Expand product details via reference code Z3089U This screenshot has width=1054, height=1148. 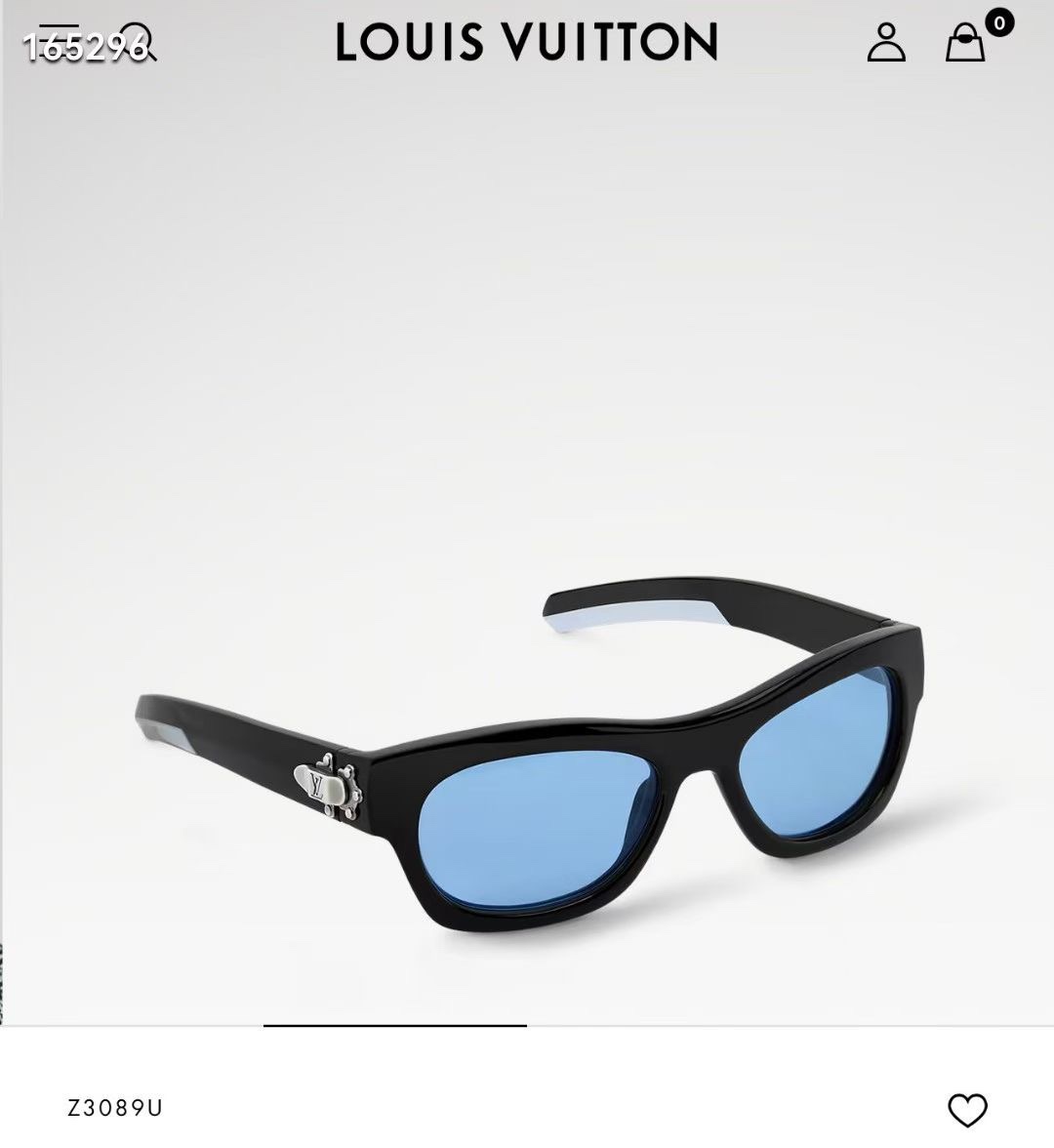click(x=116, y=1109)
